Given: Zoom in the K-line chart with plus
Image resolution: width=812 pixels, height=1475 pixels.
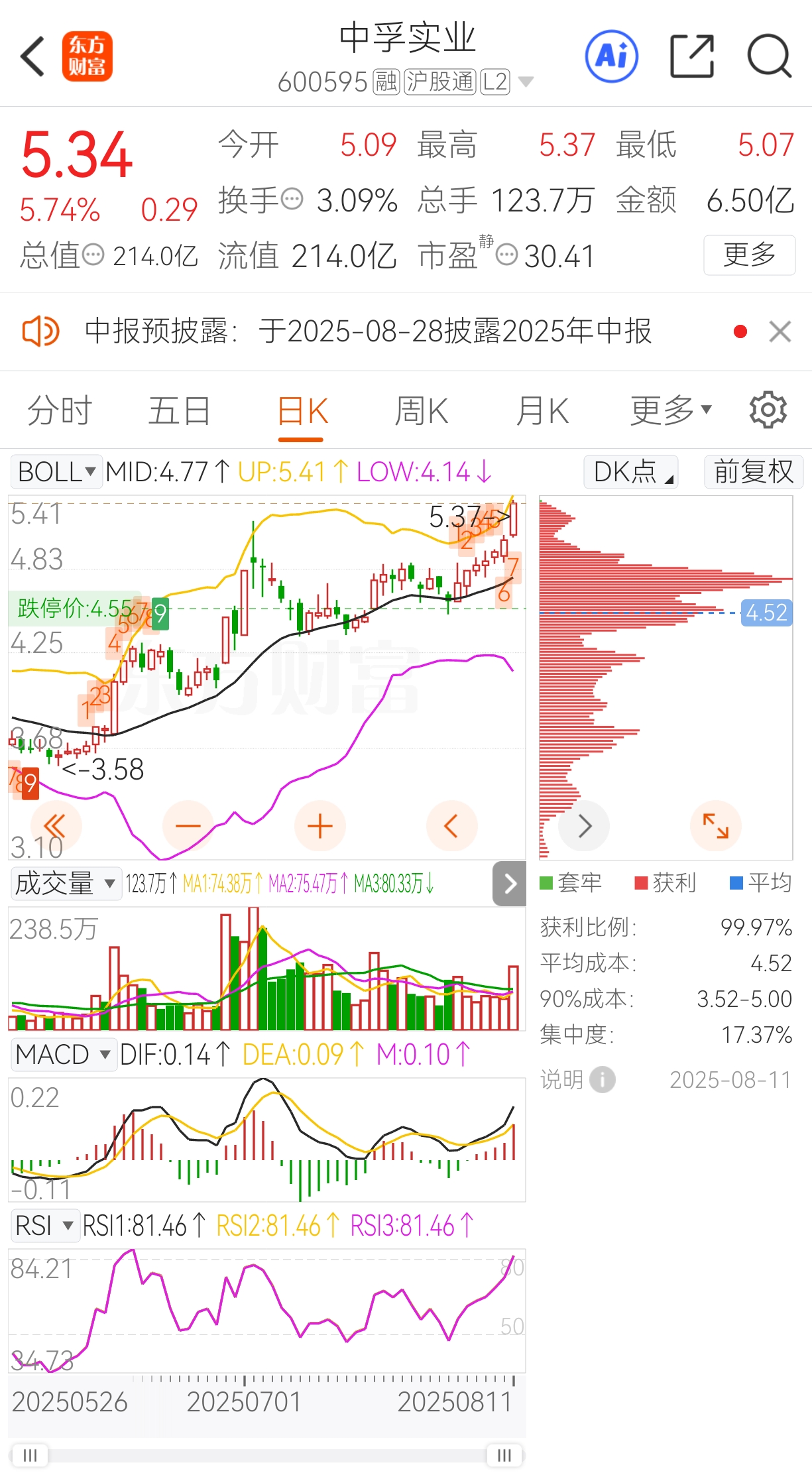Looking at the screenshot, I should point(320,826).
